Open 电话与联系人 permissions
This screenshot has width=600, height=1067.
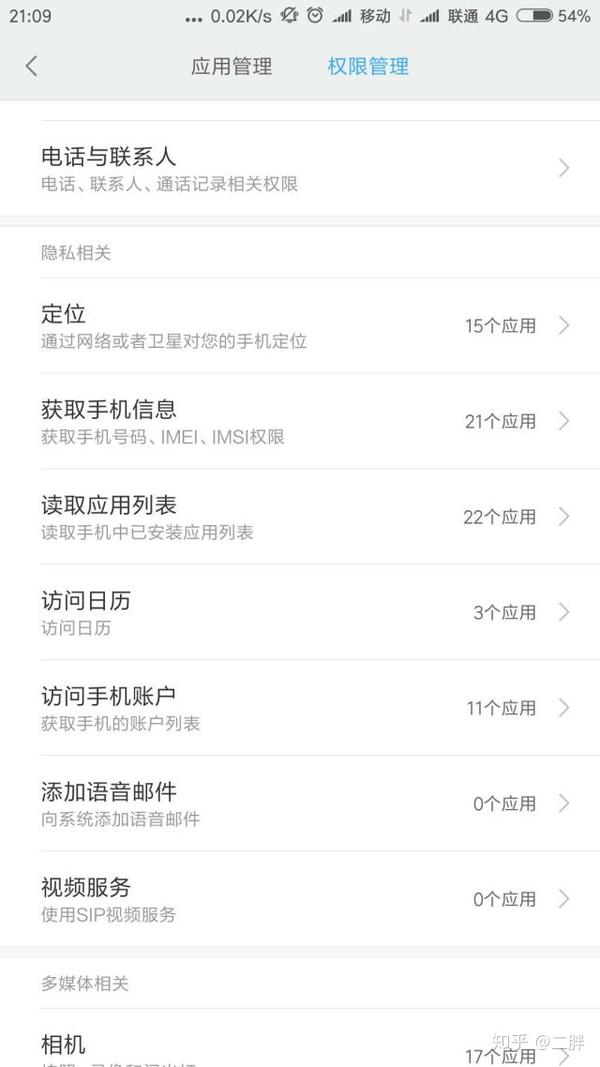coord(300,169)
